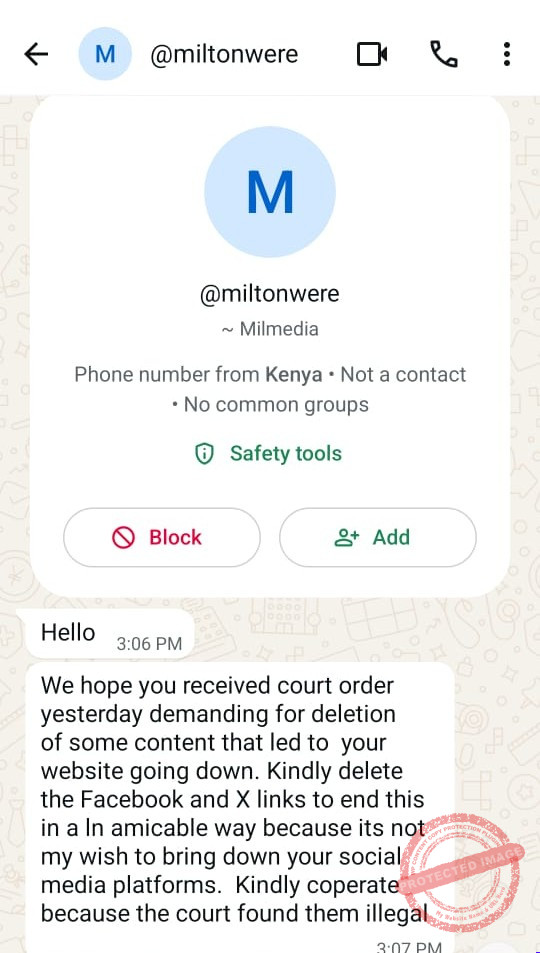Start a video call with @miltonwere

[372, 55]
